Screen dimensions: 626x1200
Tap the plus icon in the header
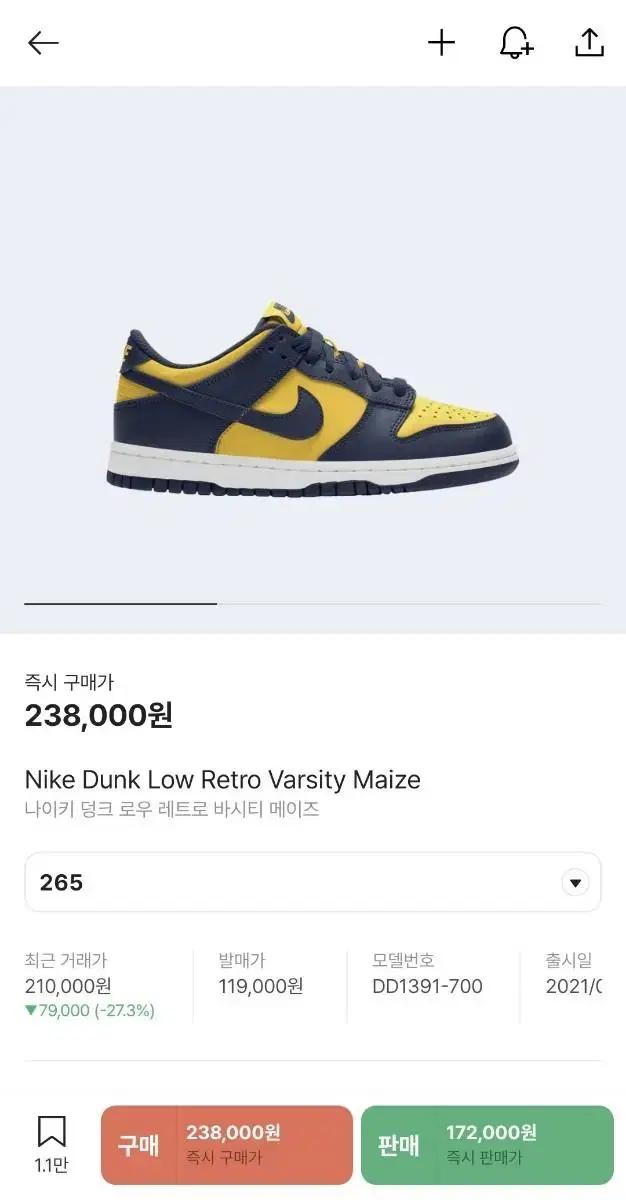(441, 43)
